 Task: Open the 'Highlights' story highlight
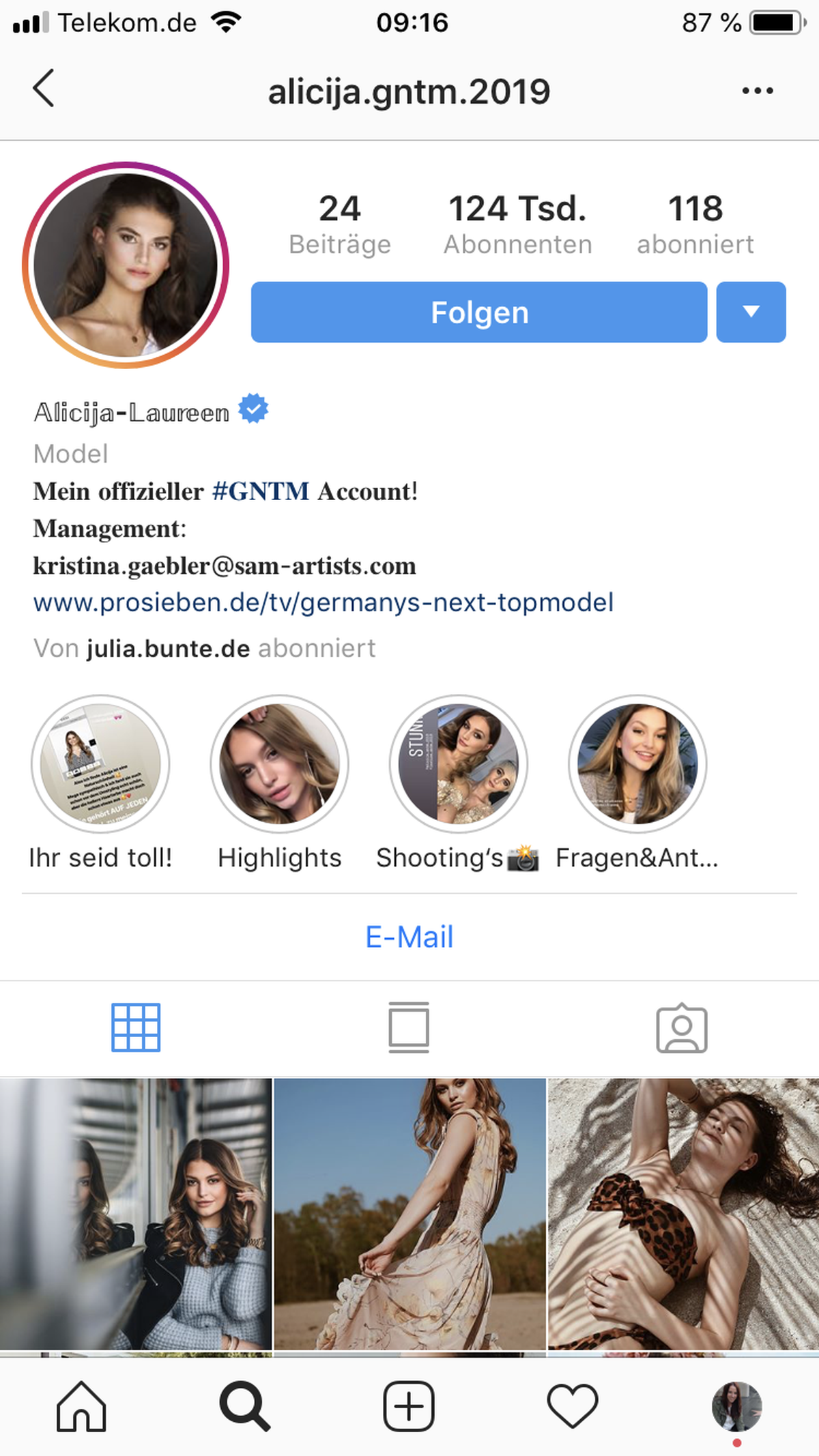click(279, 764)
